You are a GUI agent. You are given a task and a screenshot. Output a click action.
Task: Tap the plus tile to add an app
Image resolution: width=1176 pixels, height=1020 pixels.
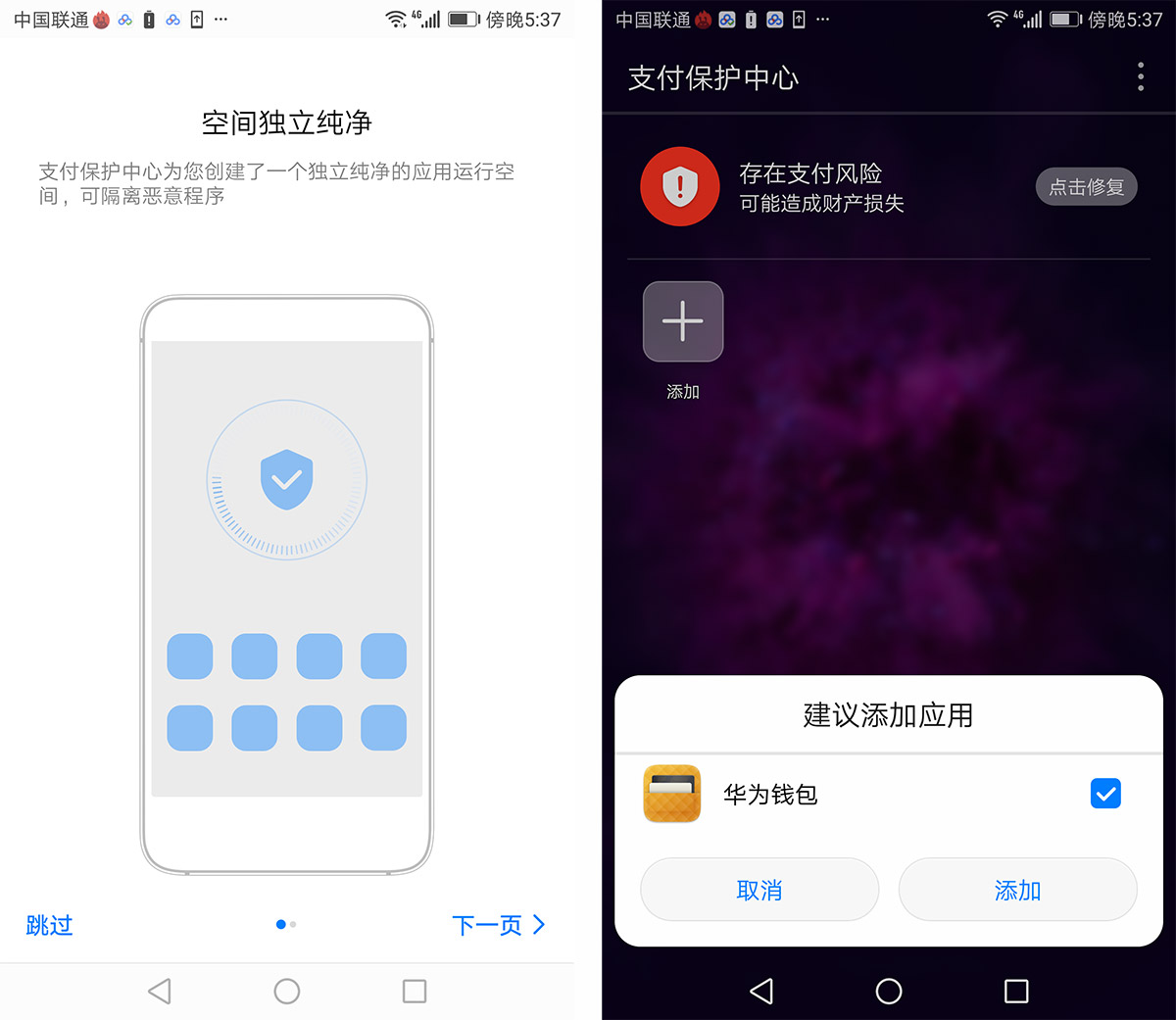pyautogui.click(x=683, y=321)
